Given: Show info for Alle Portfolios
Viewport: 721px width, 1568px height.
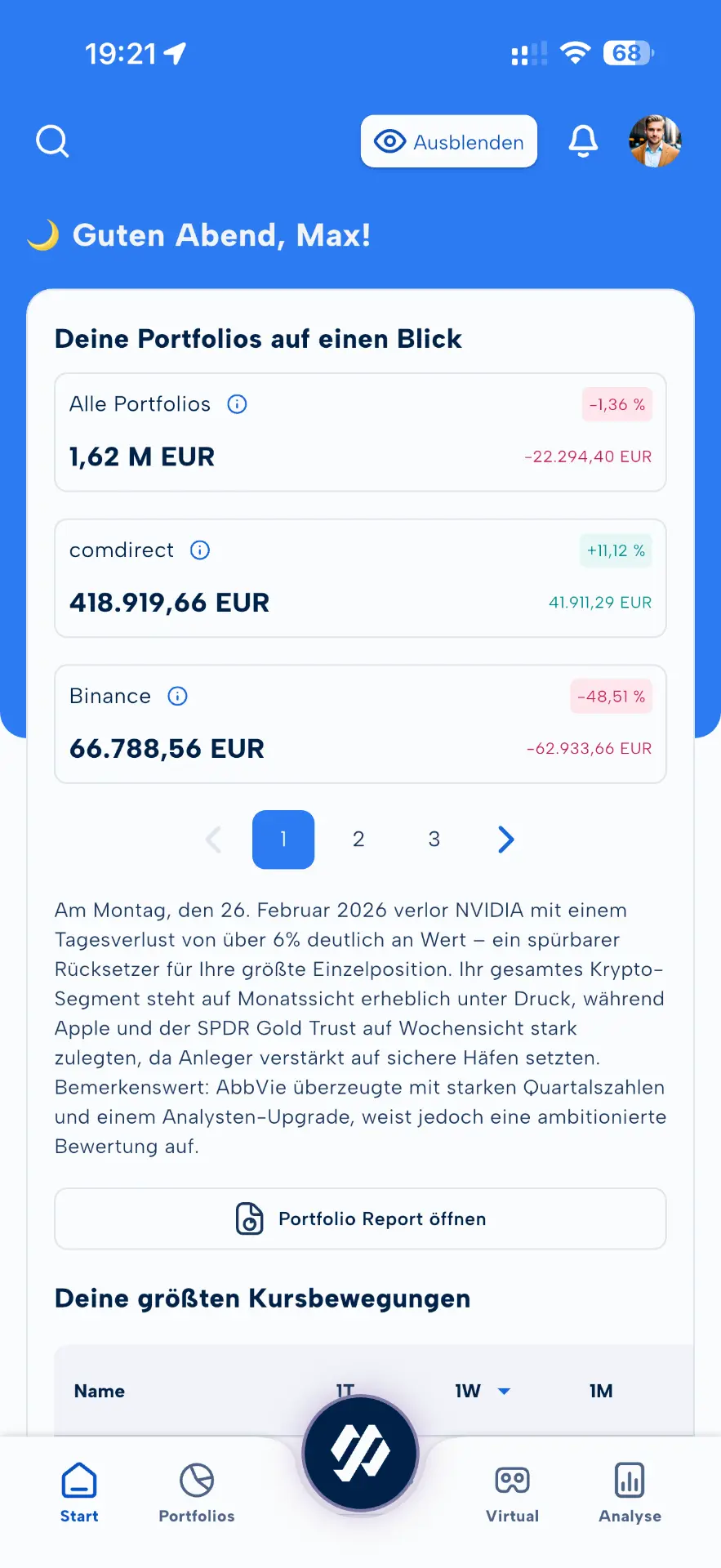Looking at the screenshot, I should pyautogui.click(x=236, y=403).
